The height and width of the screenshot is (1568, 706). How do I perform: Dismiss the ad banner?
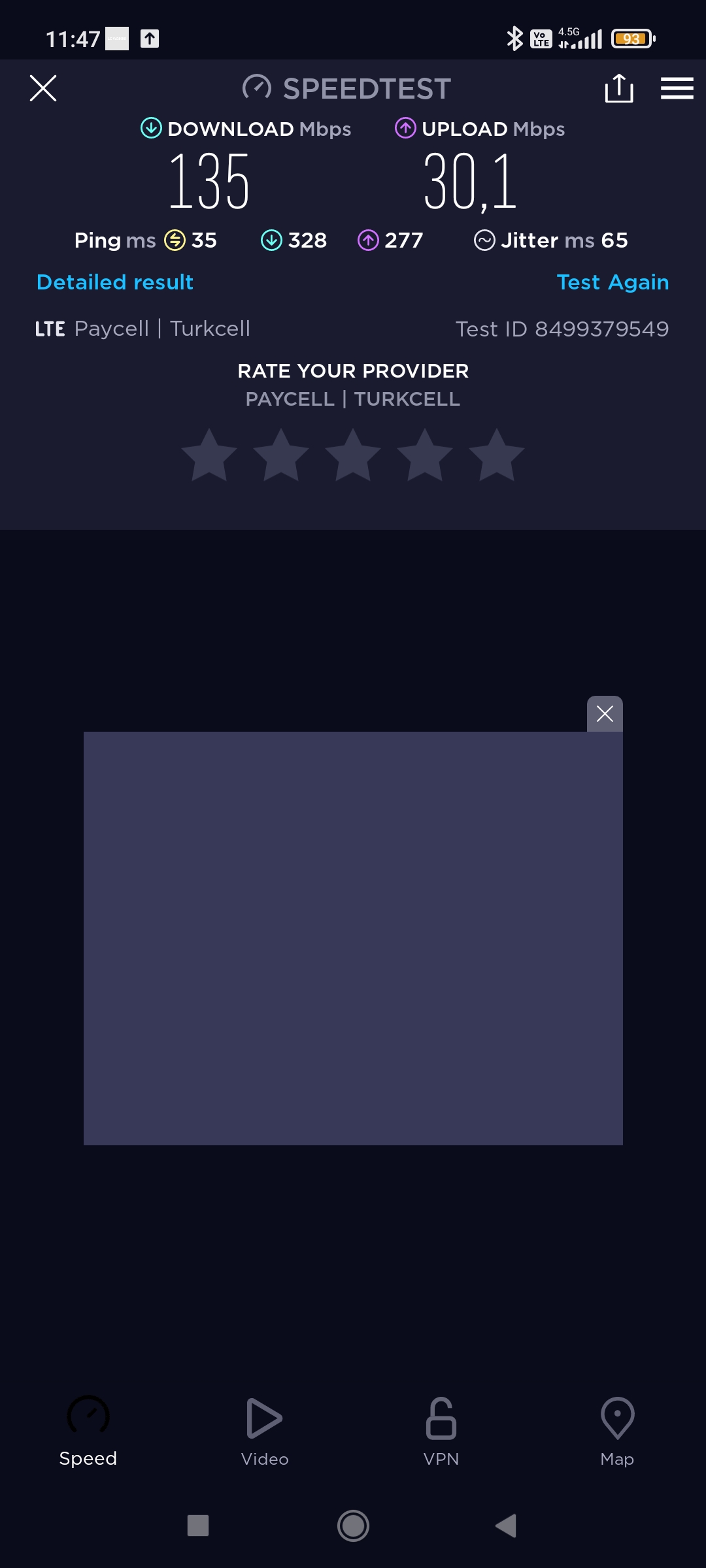point(605,713)
